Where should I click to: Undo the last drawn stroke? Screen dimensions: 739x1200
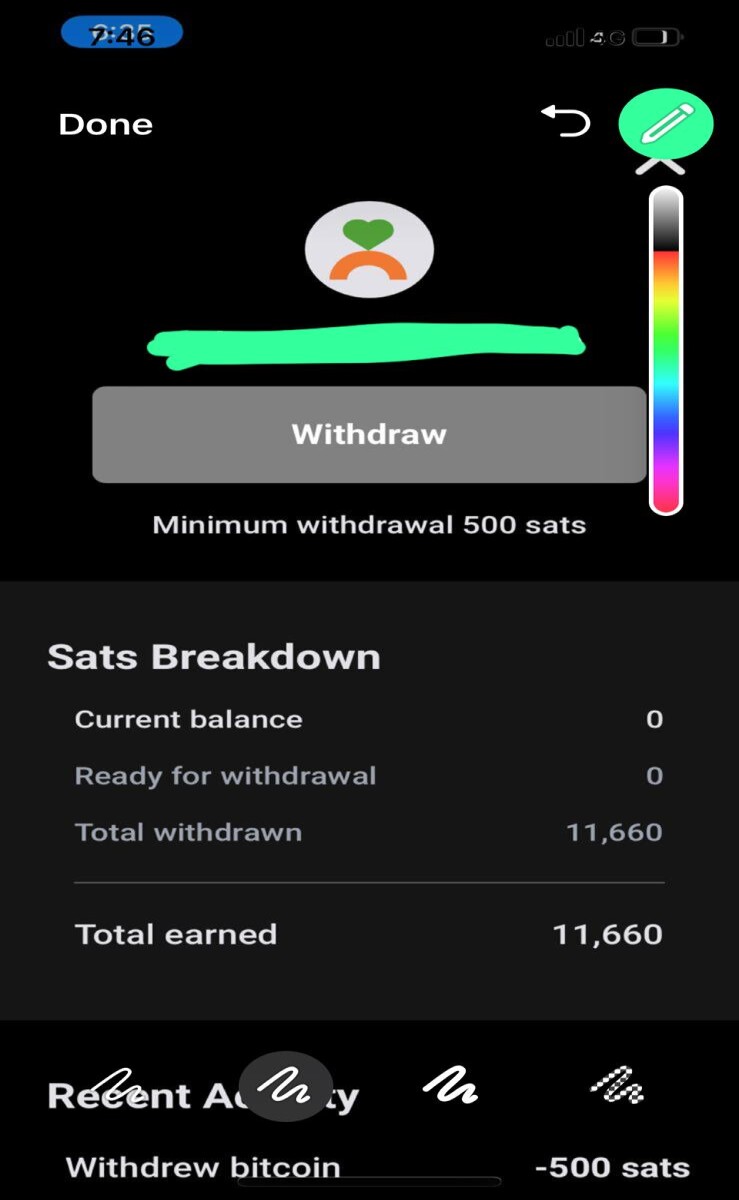566,121
